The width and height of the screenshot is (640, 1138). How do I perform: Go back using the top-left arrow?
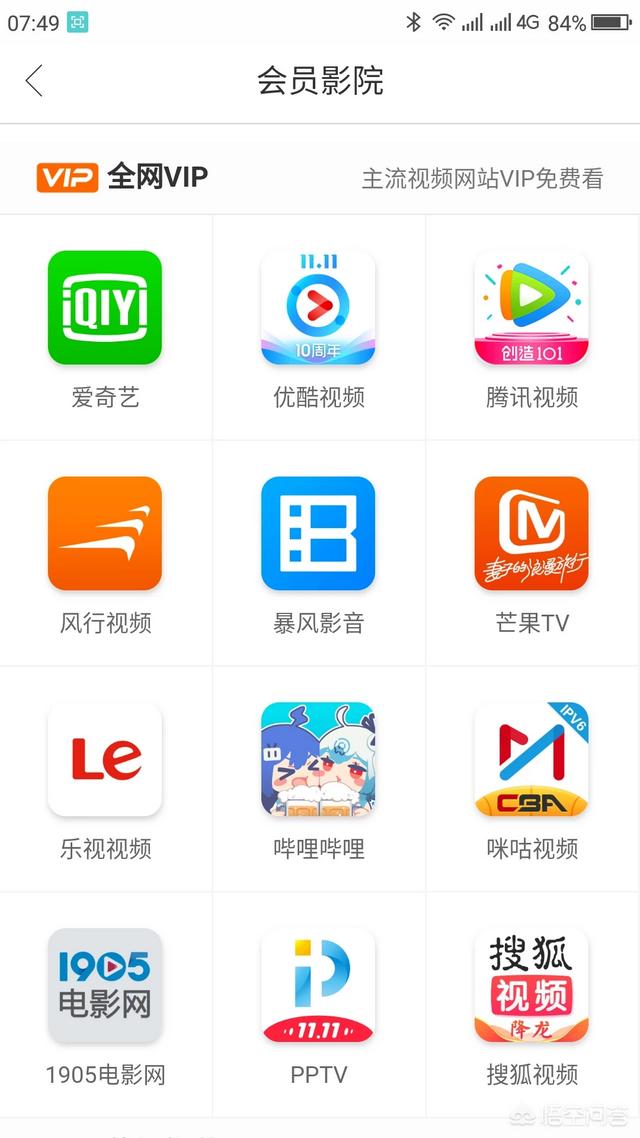click(34, 81)
